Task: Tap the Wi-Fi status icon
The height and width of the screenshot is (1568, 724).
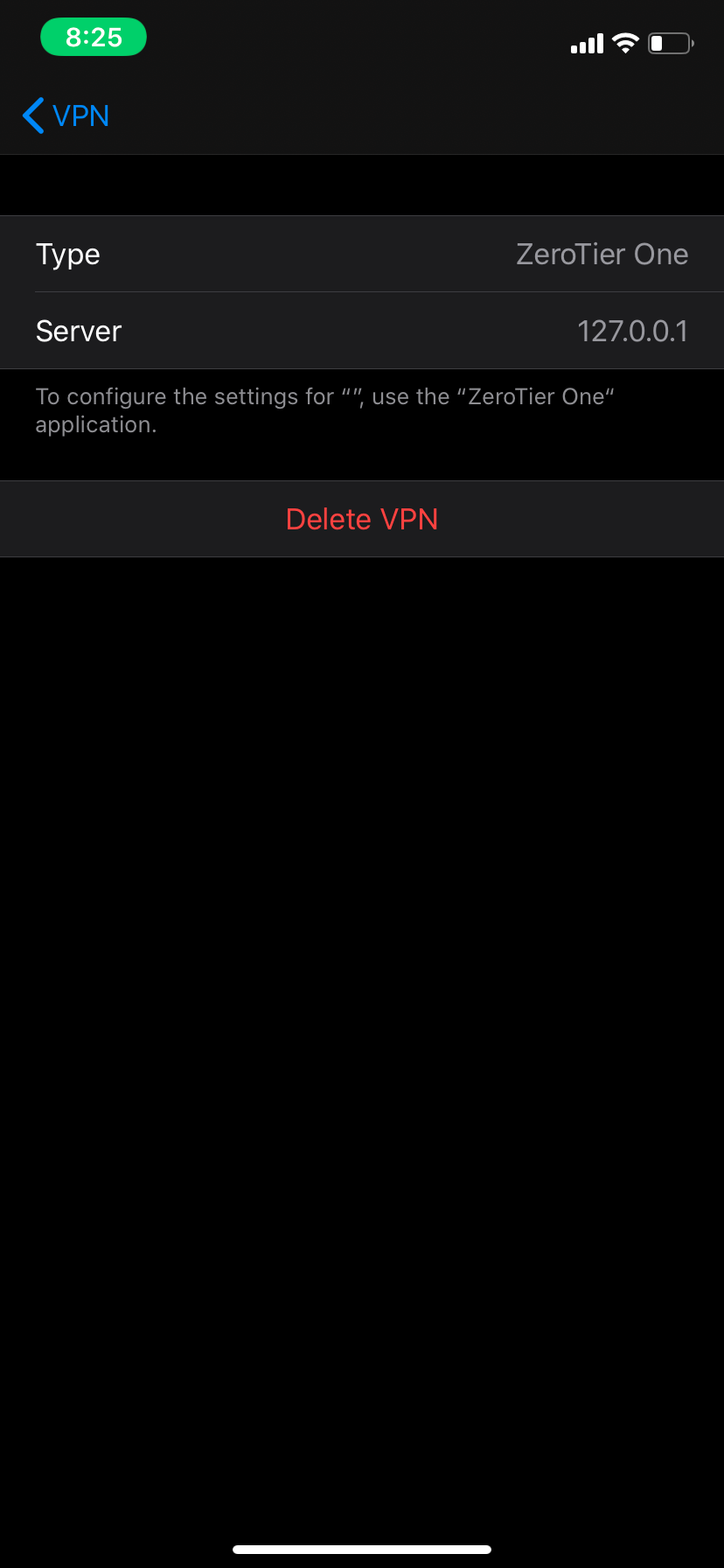Action: [625, 42]
